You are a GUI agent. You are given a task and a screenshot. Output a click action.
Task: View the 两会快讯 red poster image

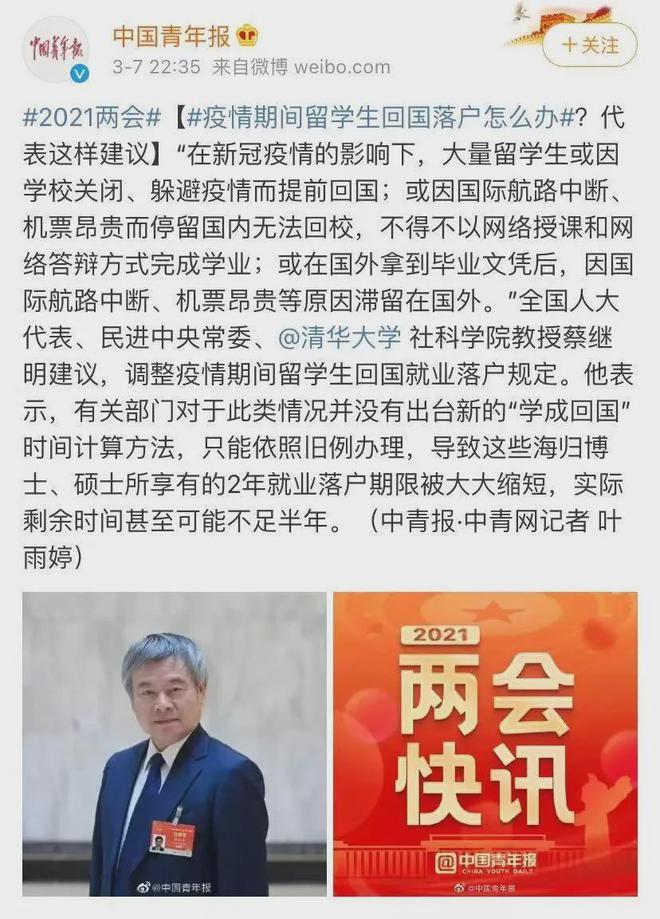click(x=485, y=744)
